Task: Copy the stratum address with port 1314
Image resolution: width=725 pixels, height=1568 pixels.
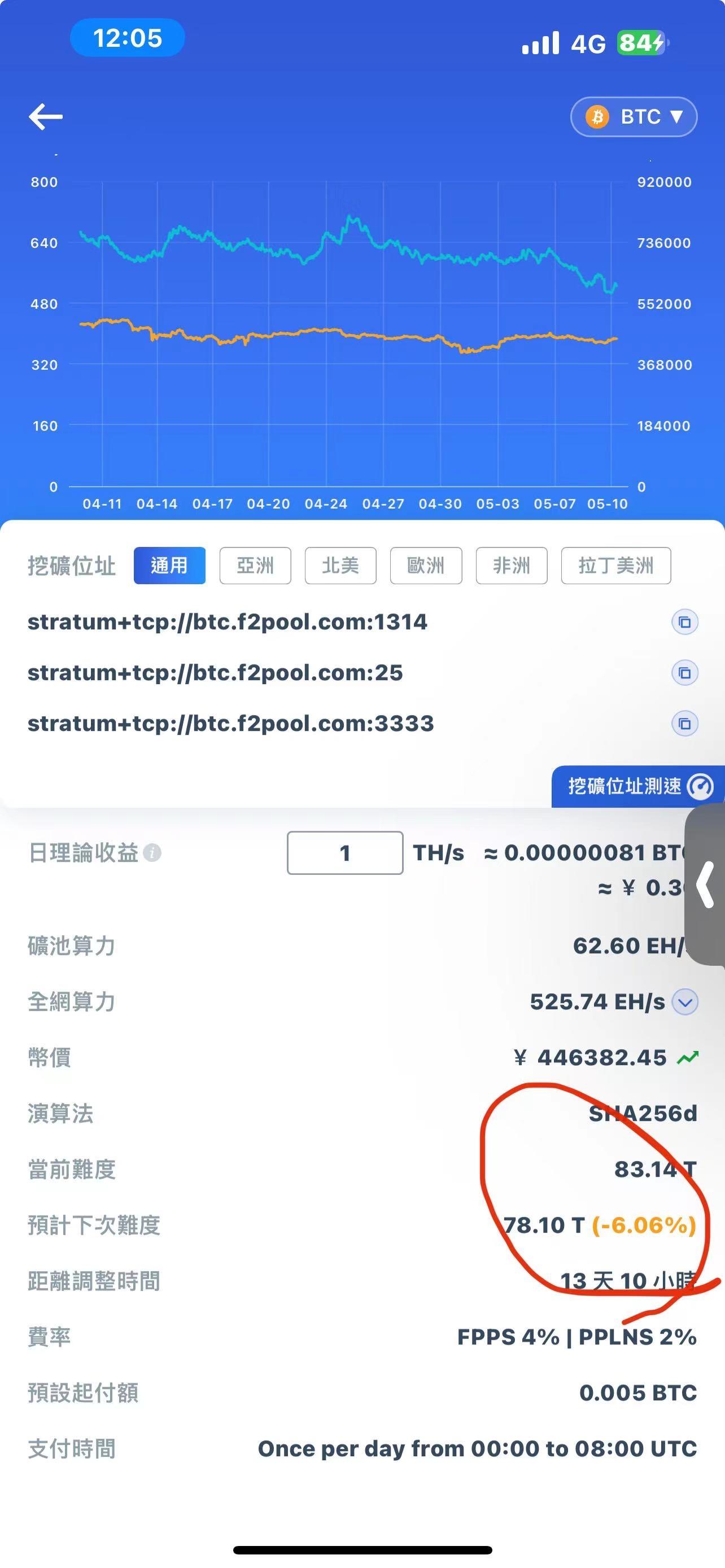Action: point(685,622)
